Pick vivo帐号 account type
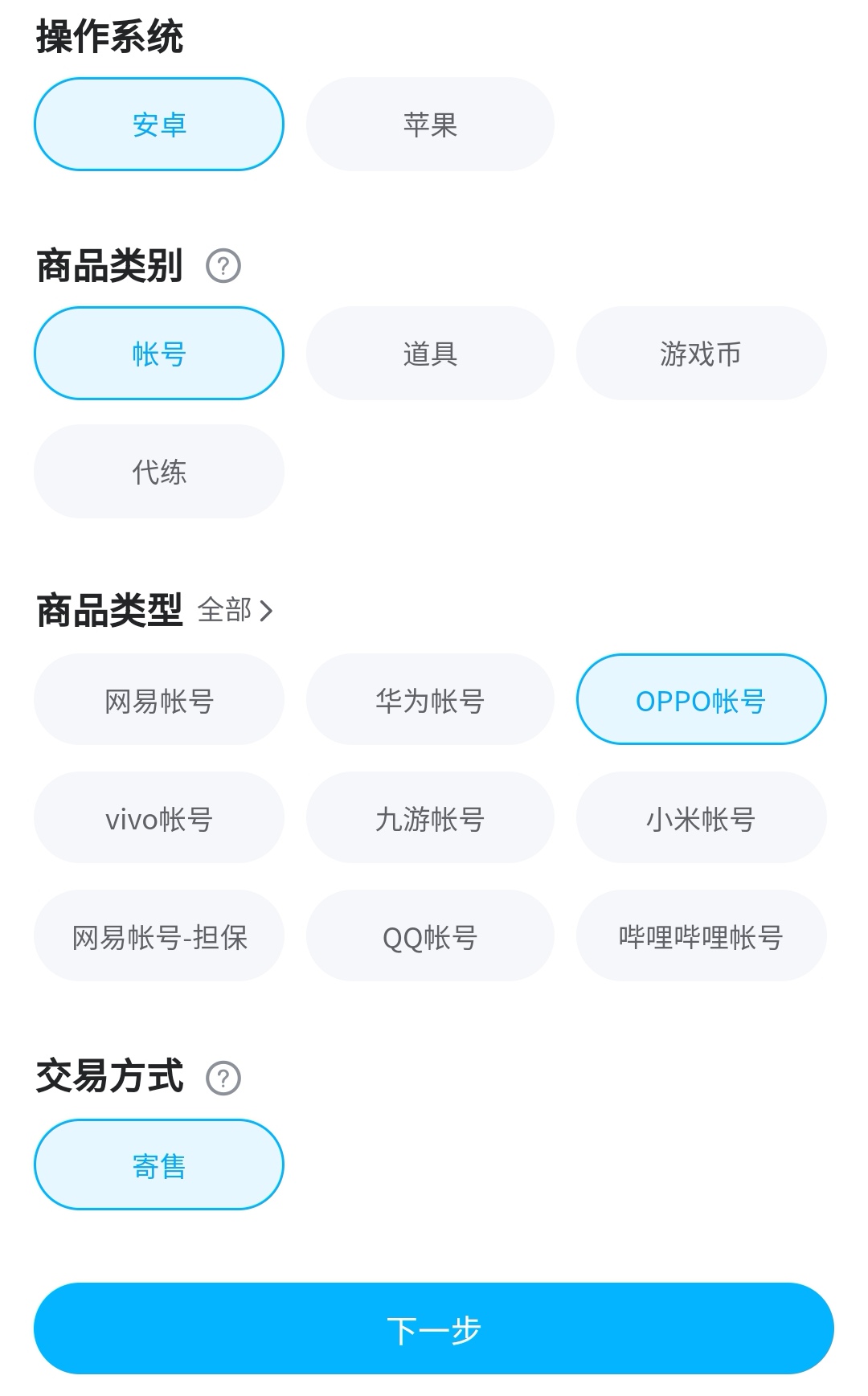 [x=159, y=819]
